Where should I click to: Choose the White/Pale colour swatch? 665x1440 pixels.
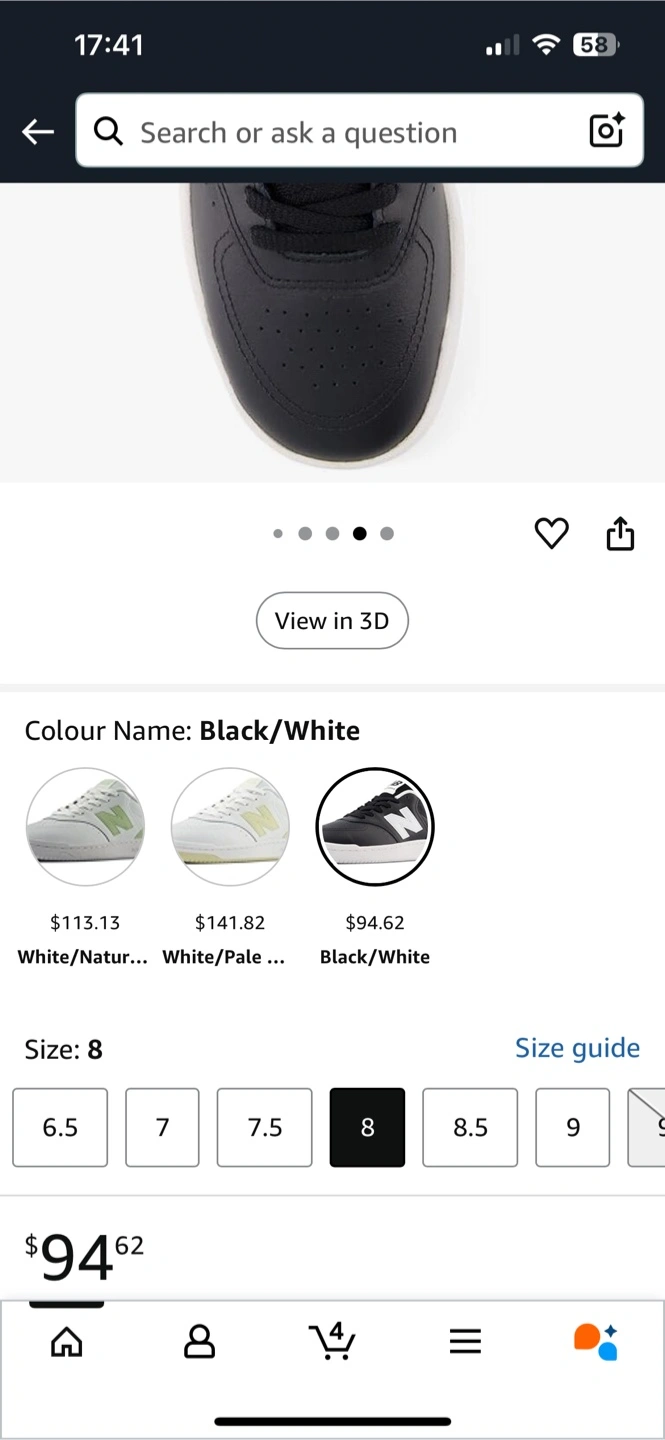[230, 827]
